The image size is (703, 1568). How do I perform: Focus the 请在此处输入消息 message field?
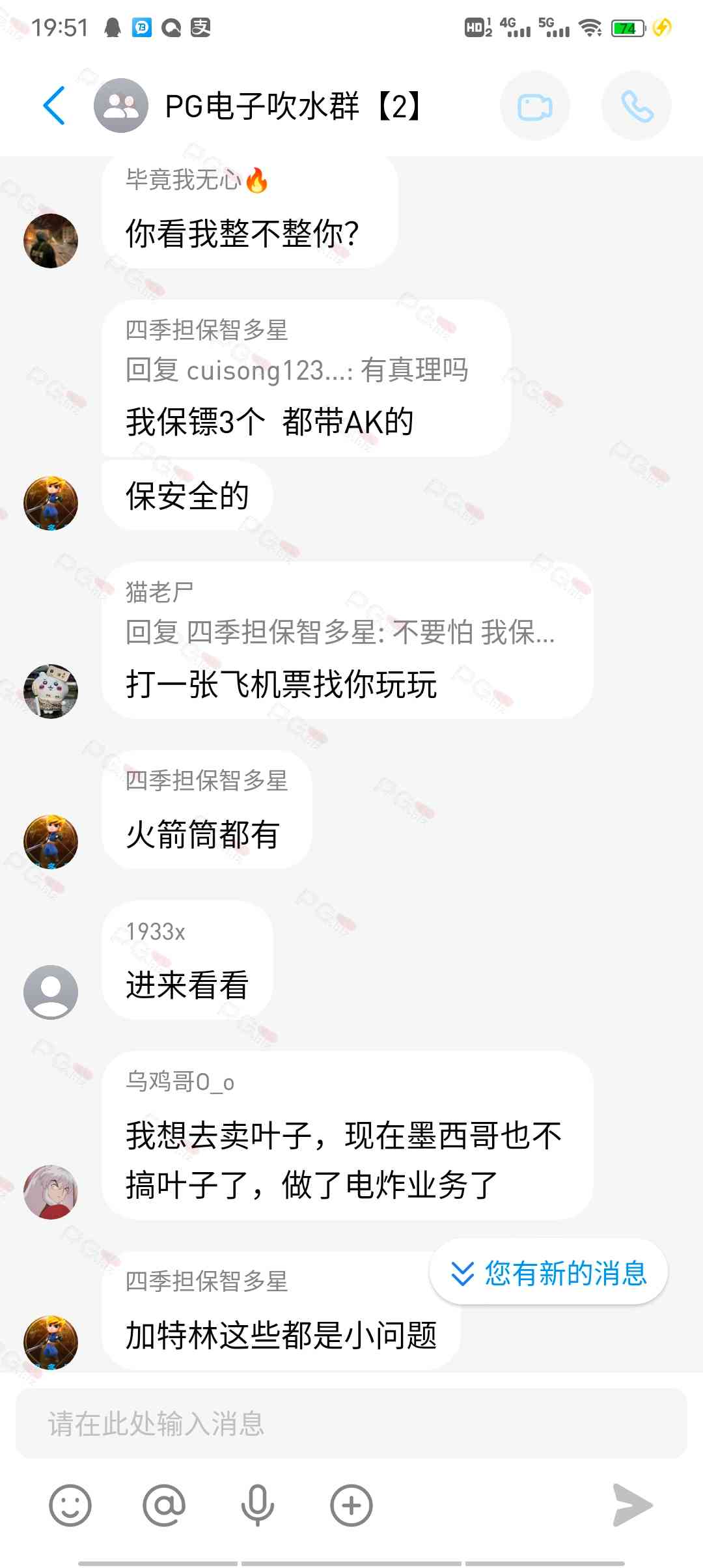(x=351, y=1423)
